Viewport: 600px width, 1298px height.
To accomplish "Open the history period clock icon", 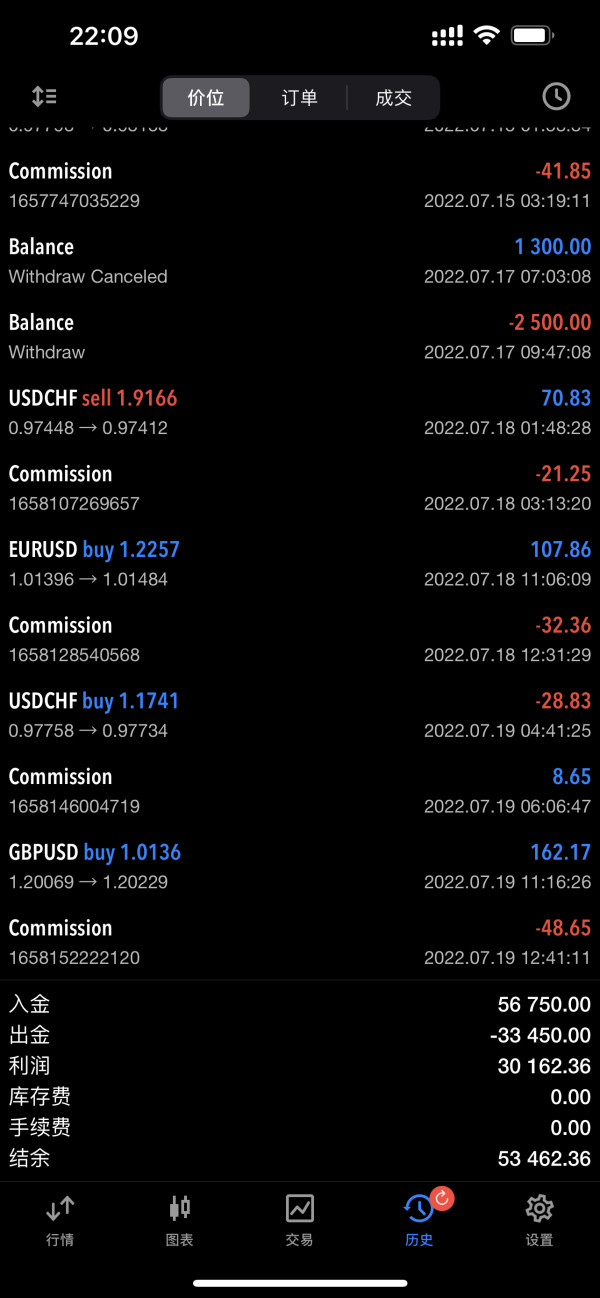I will [556, 97].
